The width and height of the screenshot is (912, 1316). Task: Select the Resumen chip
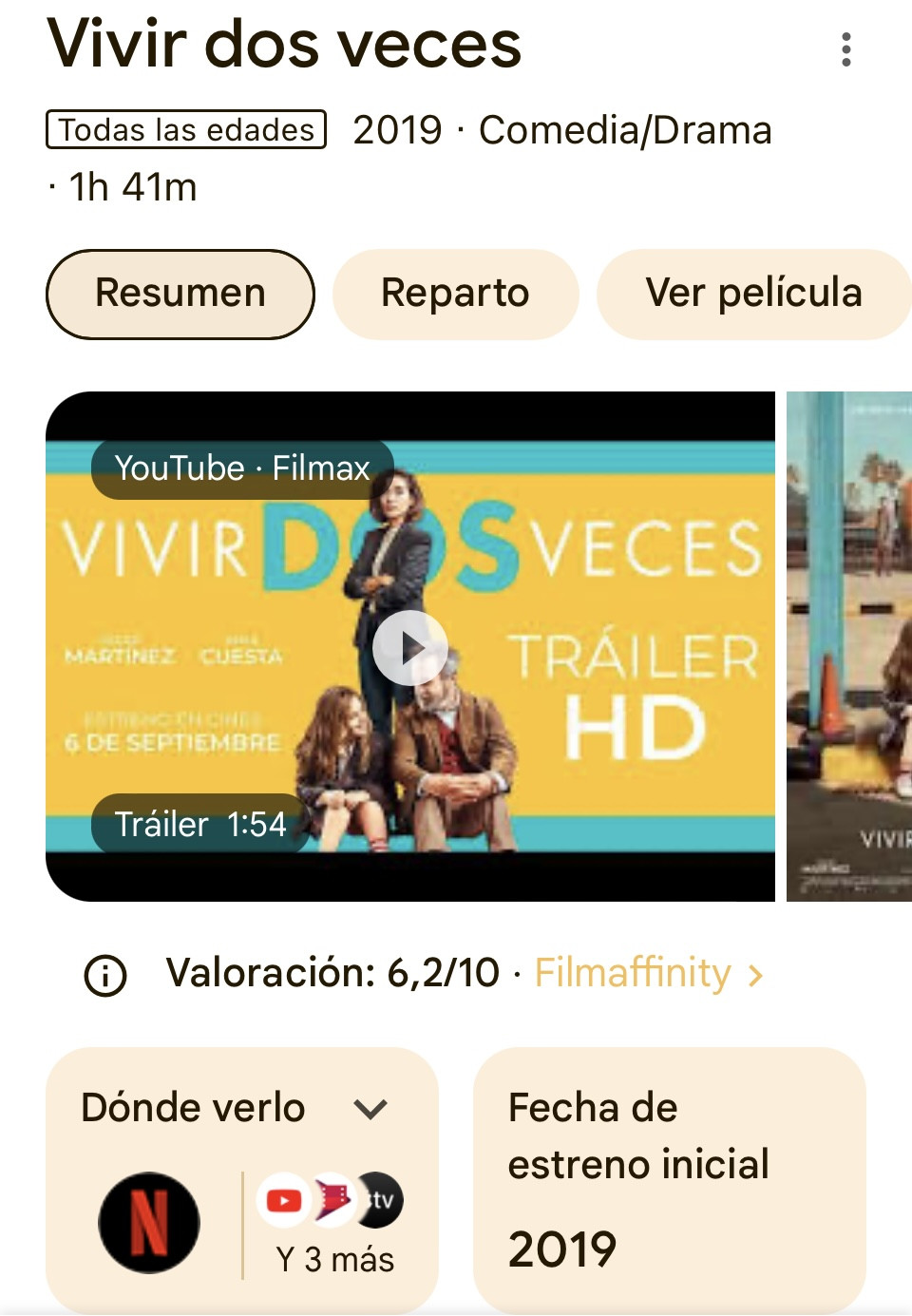(x=180, y=294)
